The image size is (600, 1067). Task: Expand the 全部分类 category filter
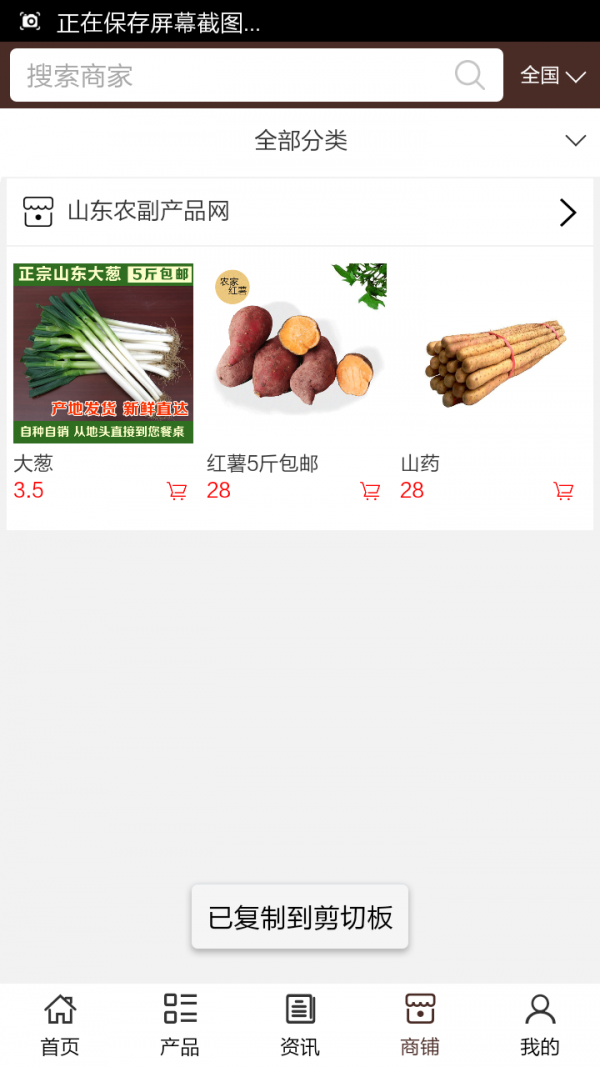[x=300, y=141]
